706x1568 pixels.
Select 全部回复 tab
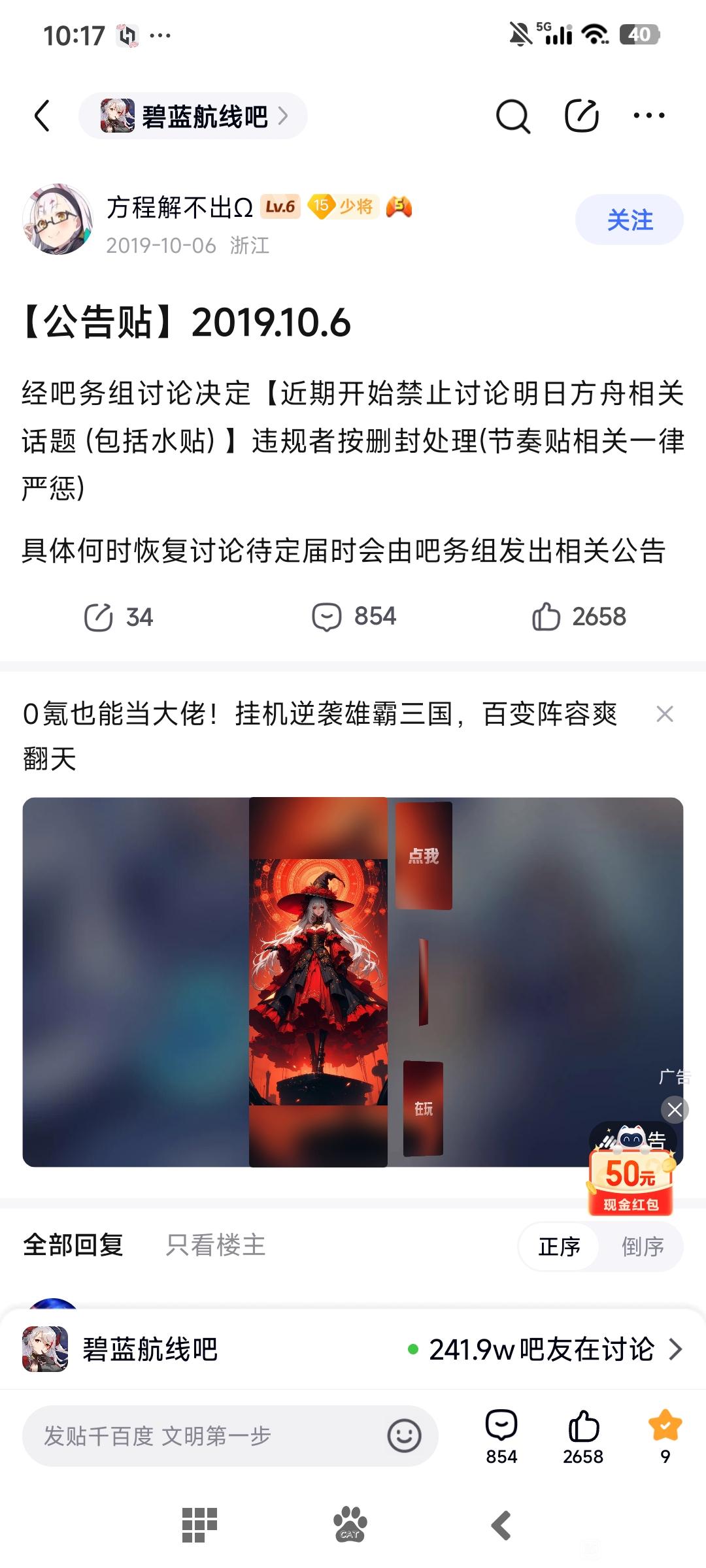point(73,1245)
